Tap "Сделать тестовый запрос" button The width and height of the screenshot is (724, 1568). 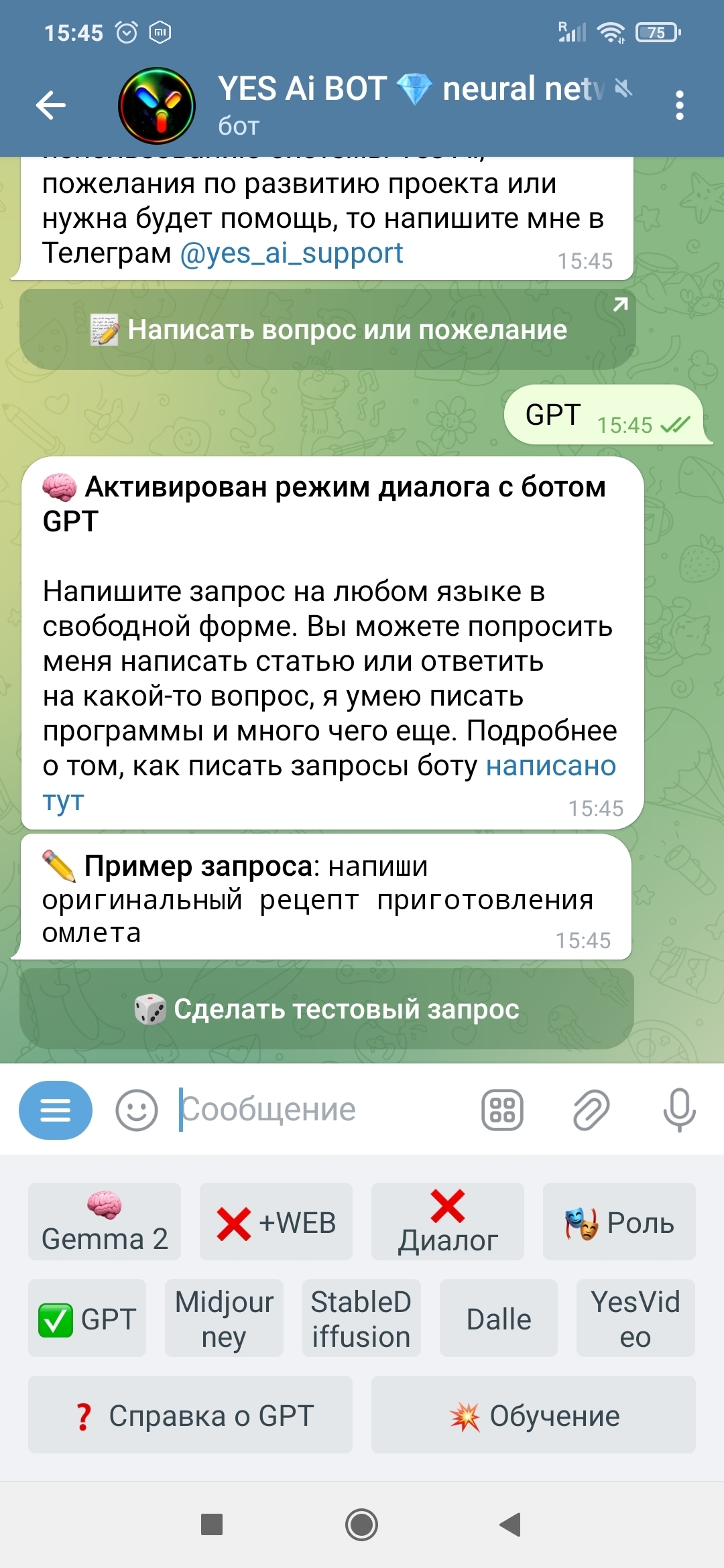coord(327,1009)
